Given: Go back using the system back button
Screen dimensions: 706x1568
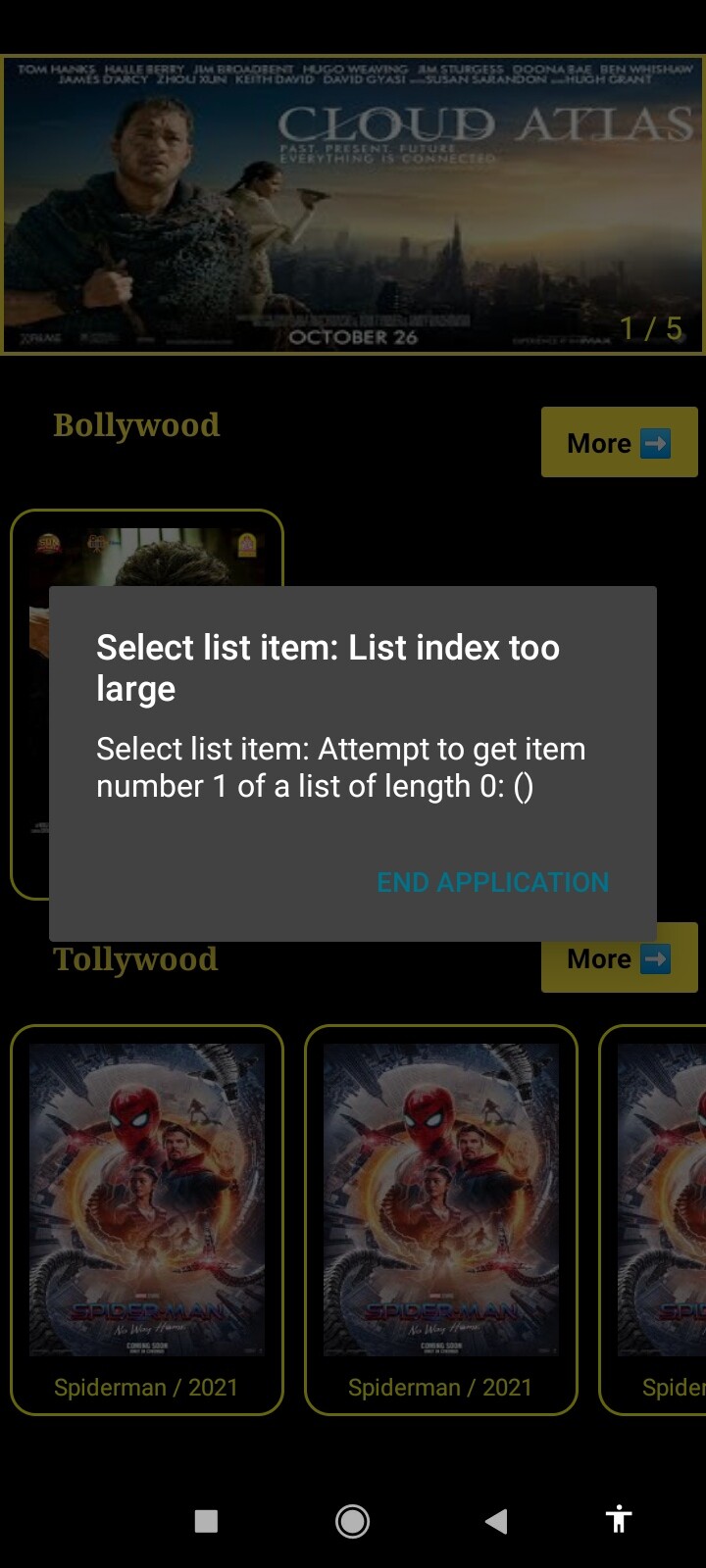Looking at the screenshot, I should 496,1521.
